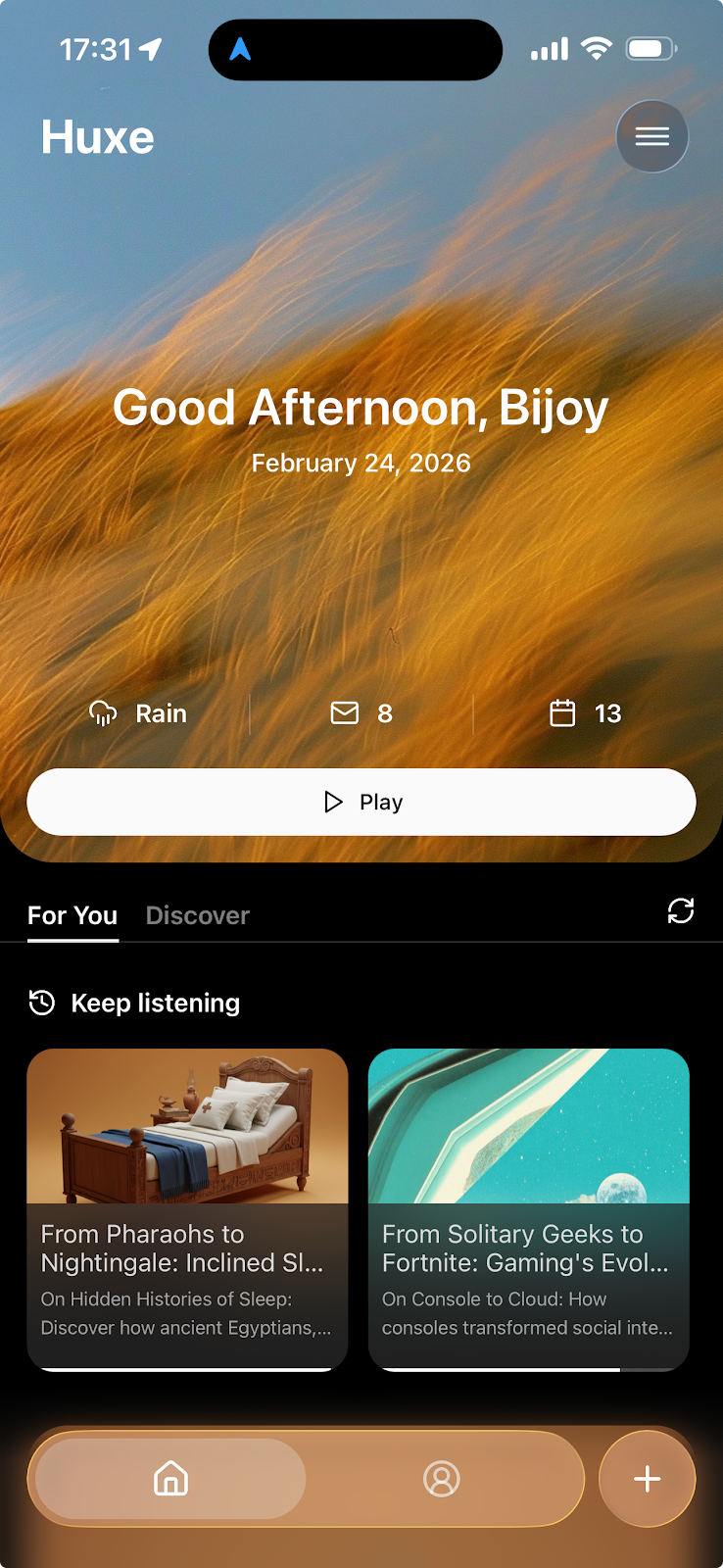The height and width of the screenshot is (1568, 723).
Task: Open the Rain weather summary
Action: pyautogui.click(x=138, y=713)
